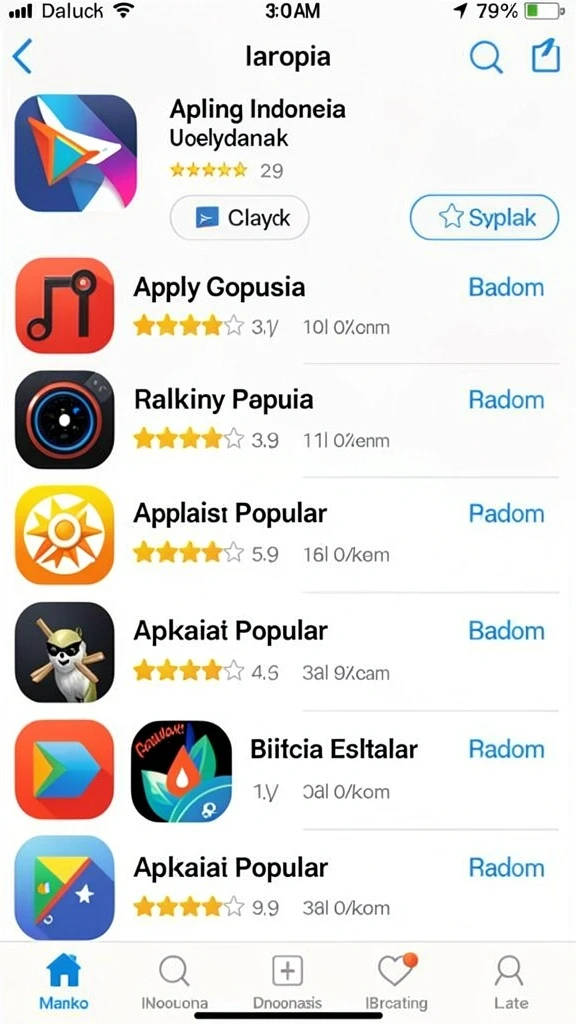Open the Dnoonasis plus tab
The width and height of the screenshot is (576, 1024).
coord(287,981)
